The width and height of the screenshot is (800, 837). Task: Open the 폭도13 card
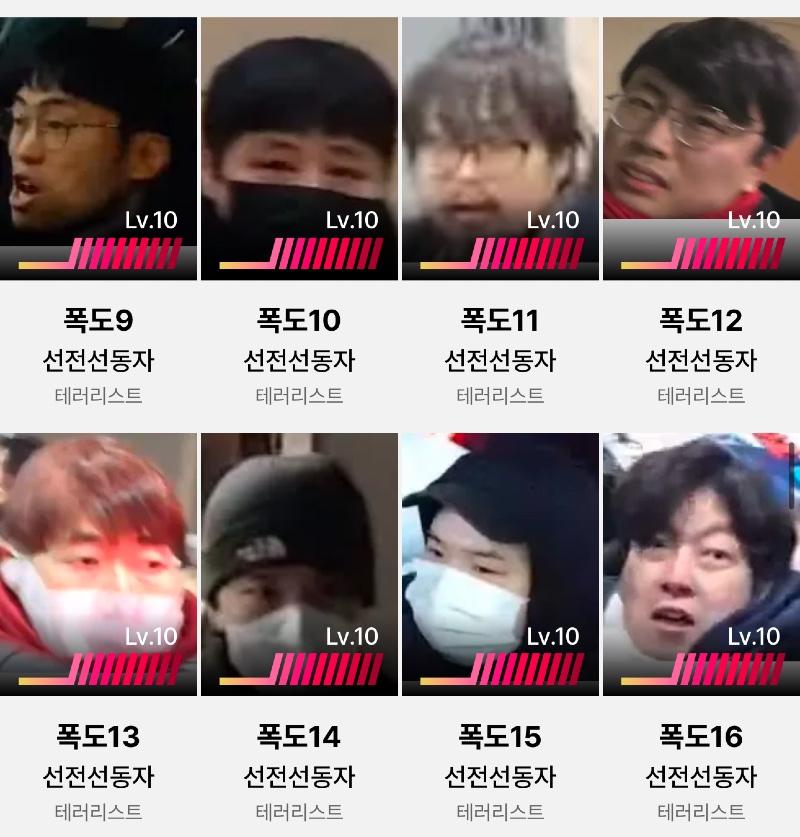point(98,565)
